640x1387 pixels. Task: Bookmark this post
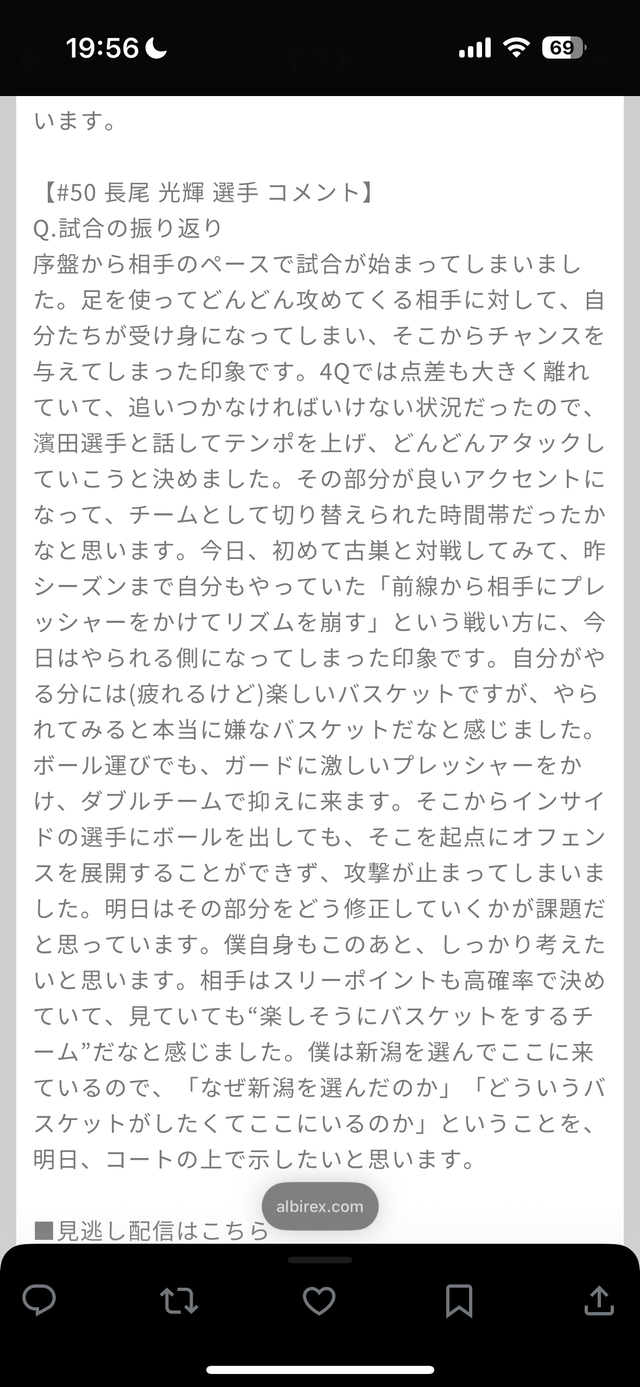coord(458,1300)
